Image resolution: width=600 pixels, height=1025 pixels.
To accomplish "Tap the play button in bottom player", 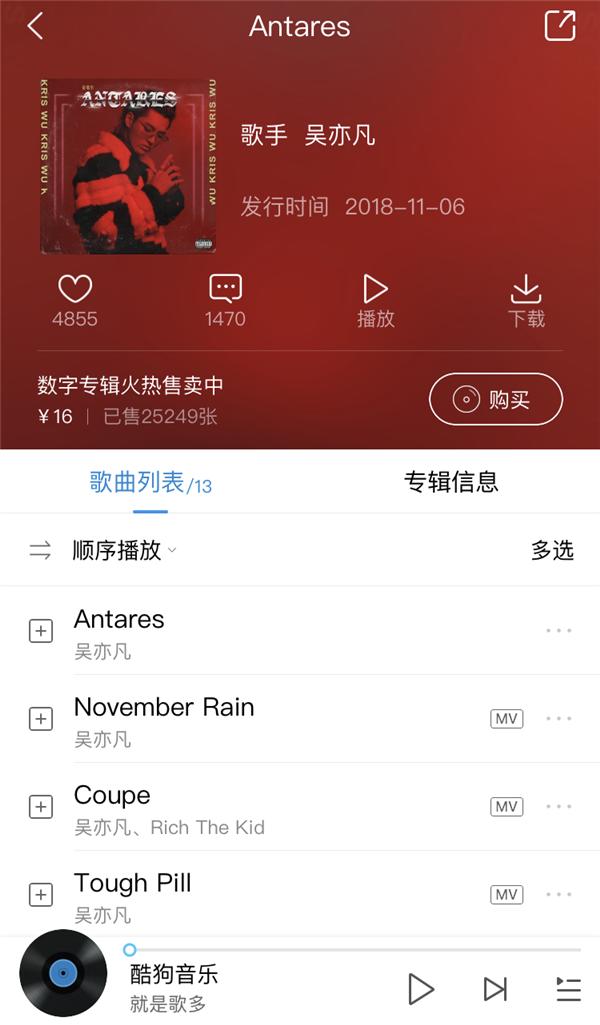I will pyautogui.click(x=421, y=989).
